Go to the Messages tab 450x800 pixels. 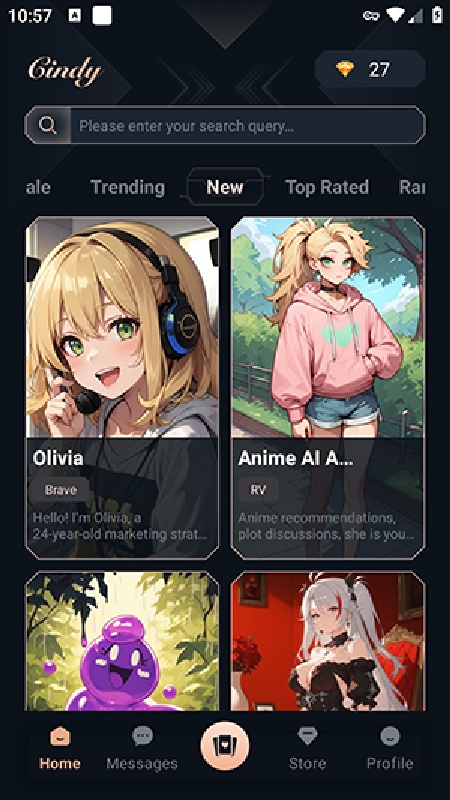(x=142, y=748)
